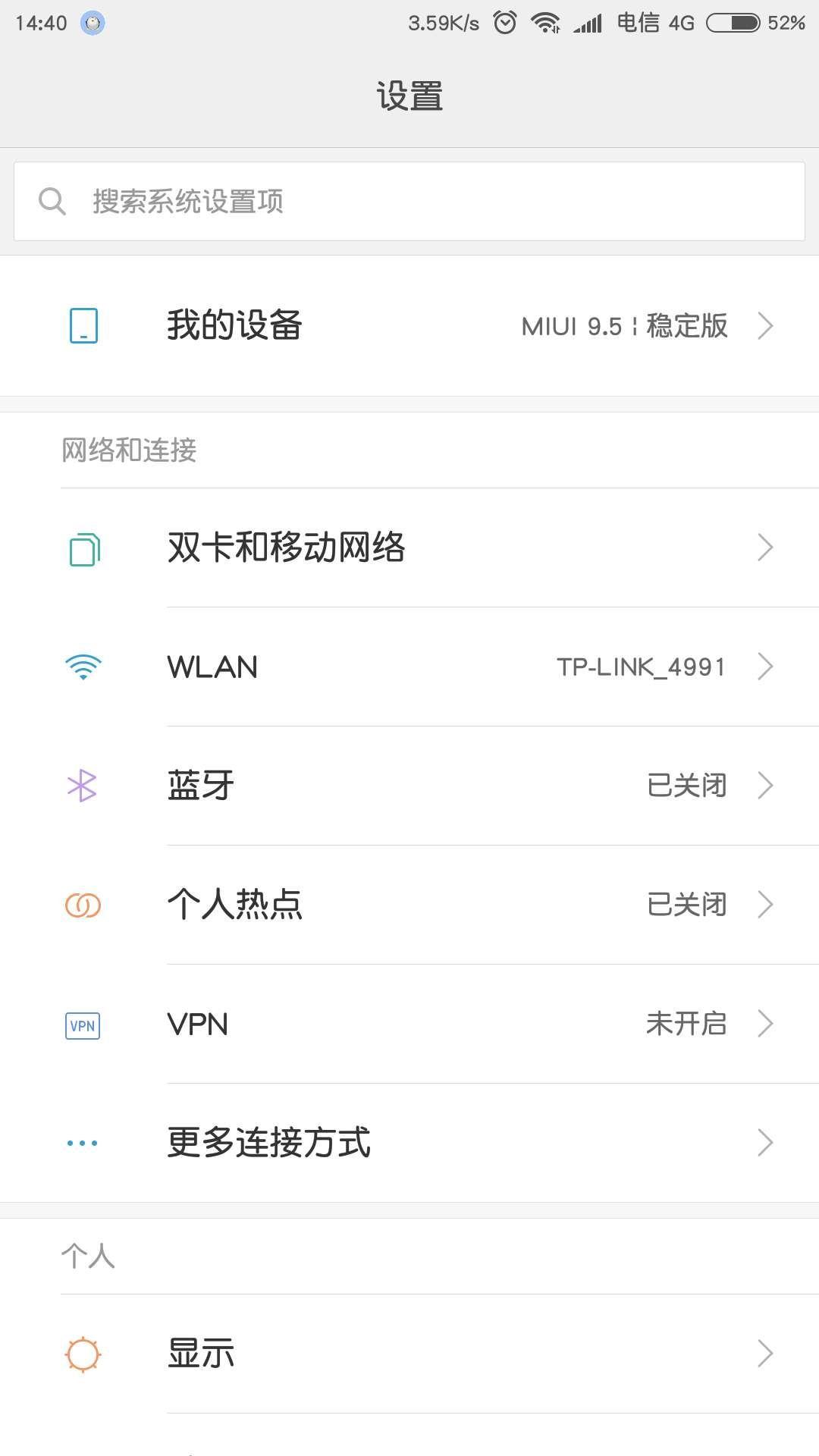Expand 更多连接方式 via its chevron
819x1456 pixels.
764,1143
